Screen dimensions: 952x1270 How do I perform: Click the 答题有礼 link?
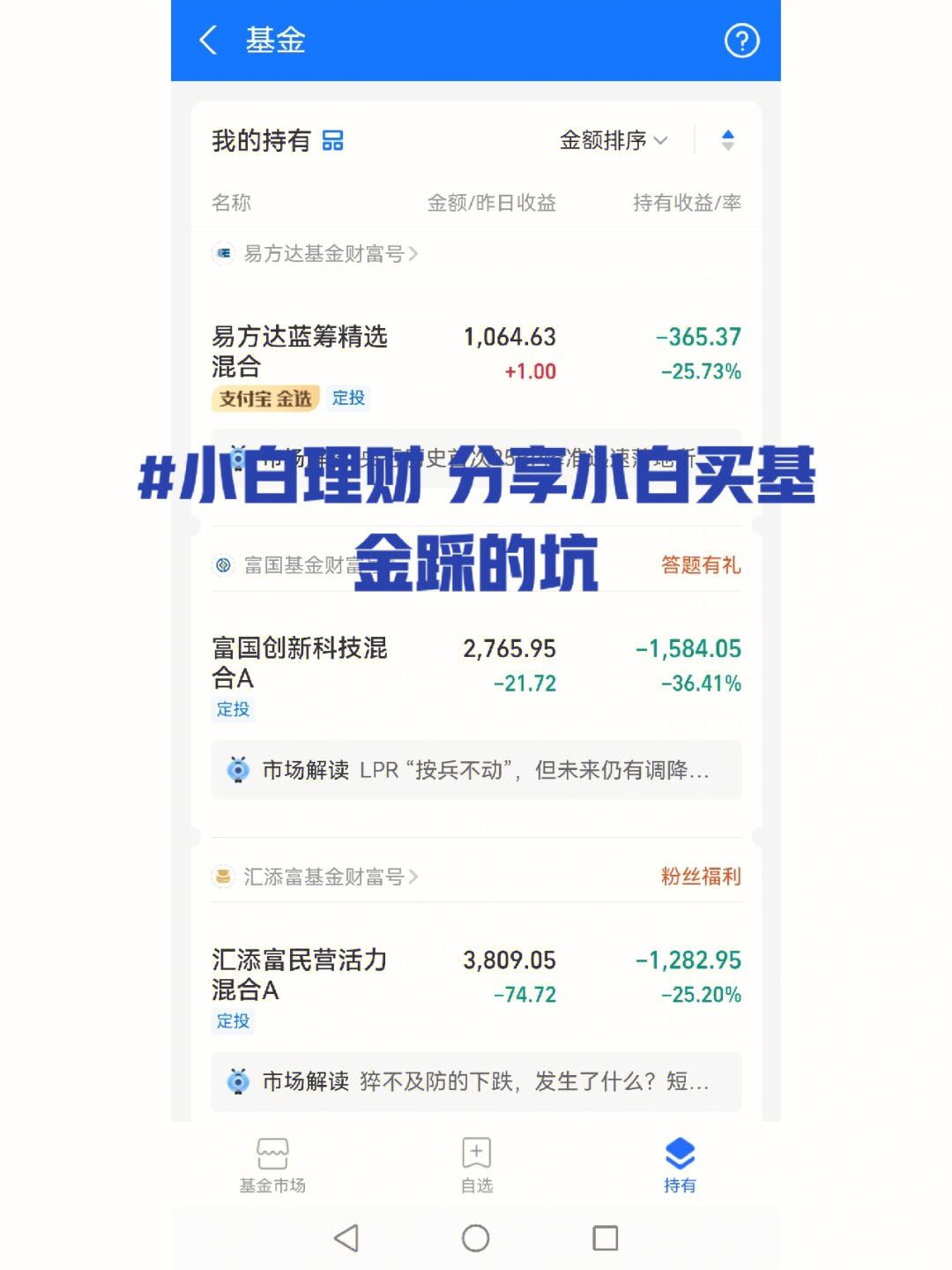coord(701,565)
